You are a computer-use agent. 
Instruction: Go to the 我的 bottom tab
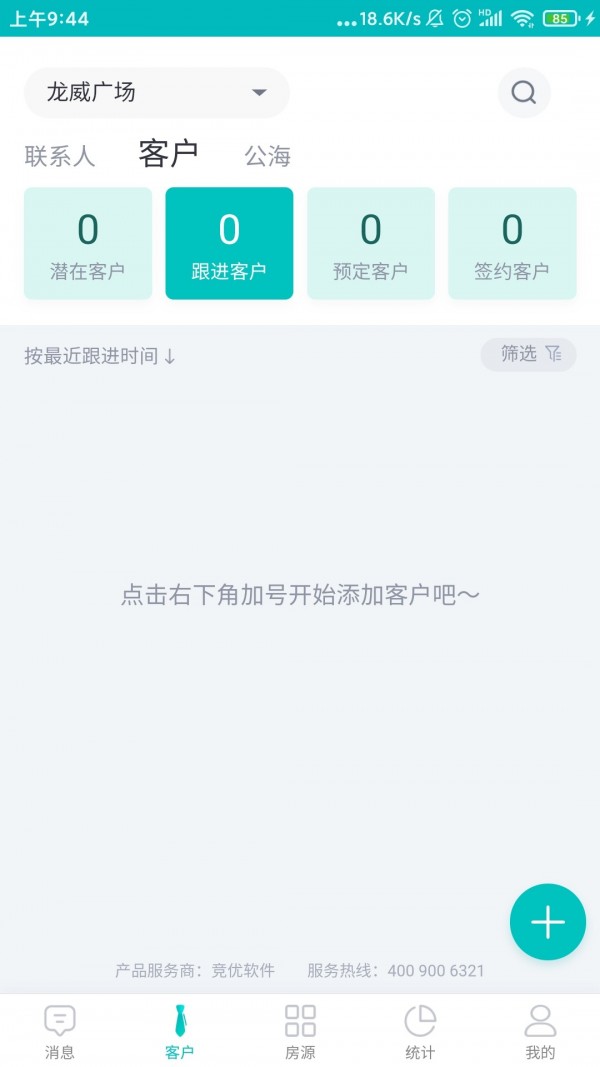point(540,1032)
